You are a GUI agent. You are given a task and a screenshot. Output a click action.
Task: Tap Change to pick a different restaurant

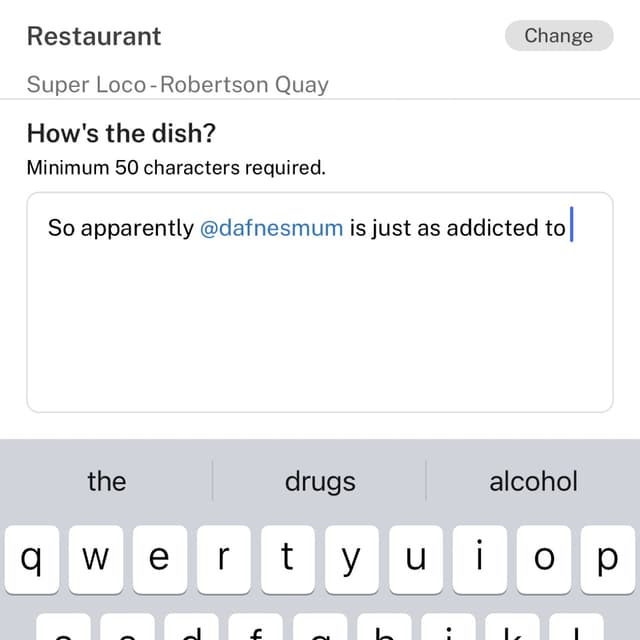pyautogui.click(x=558, y=36)
